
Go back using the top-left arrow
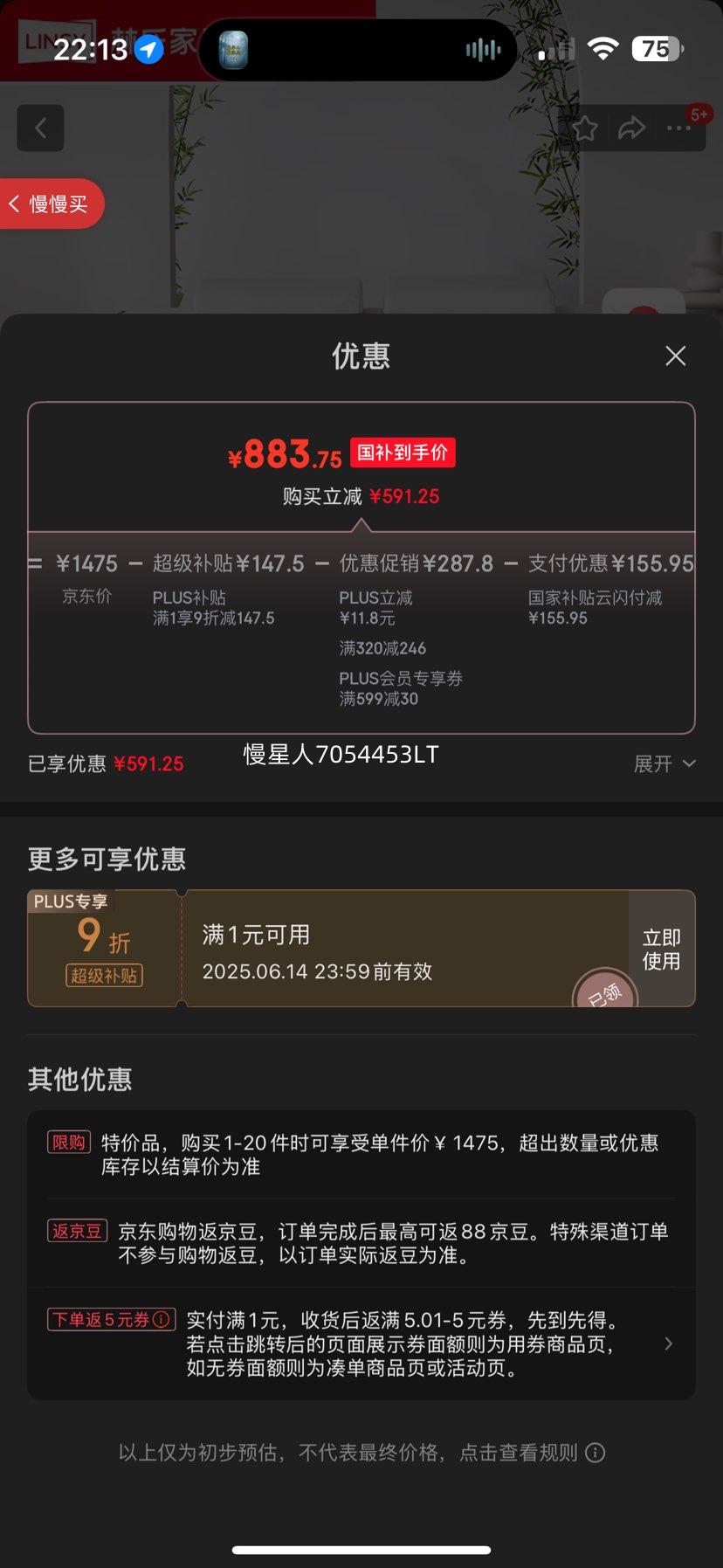coord(40,128)
